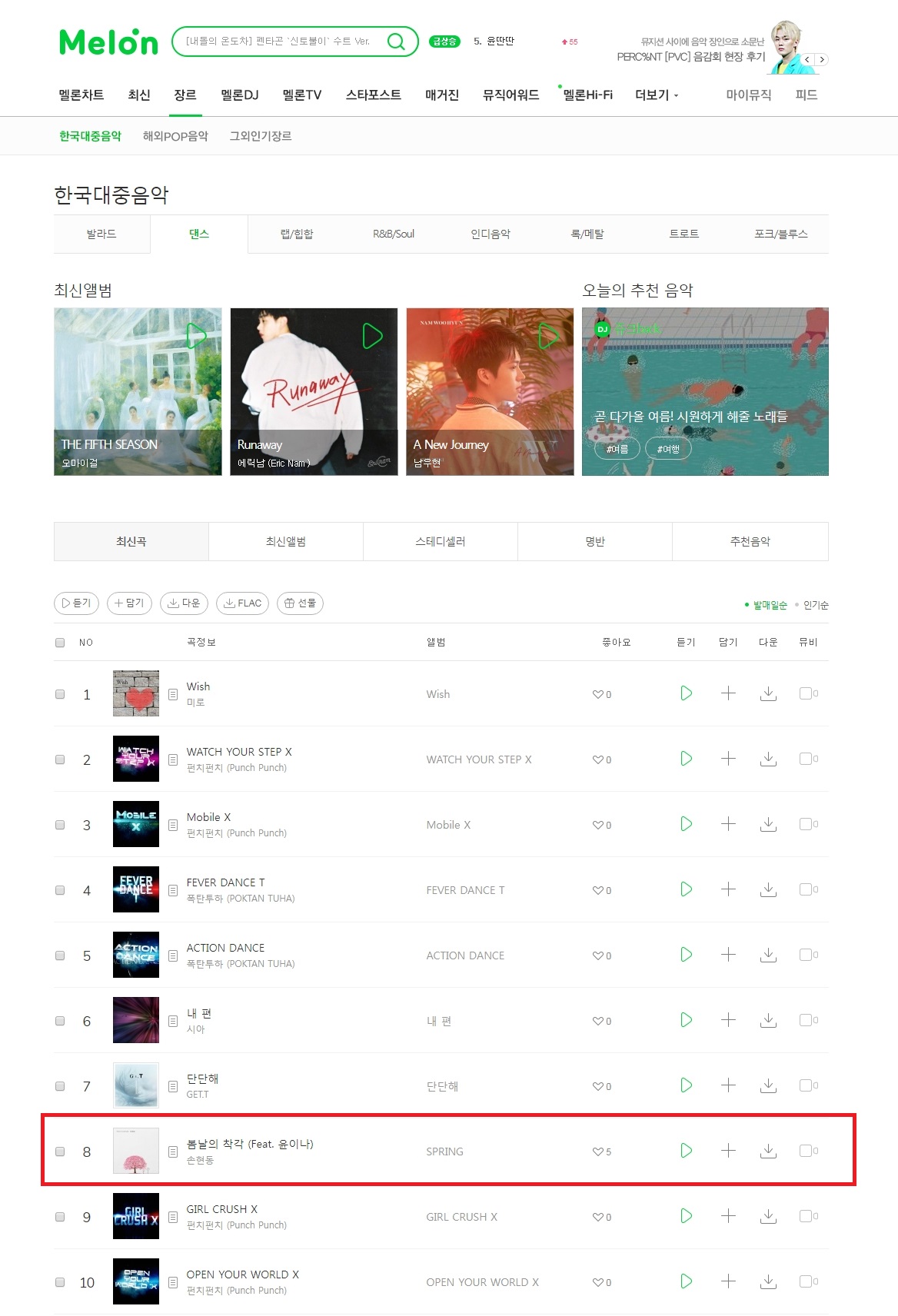Open the 멜론차트 menu
Viewport: 898px width, 1316px height.
[81, 95]
